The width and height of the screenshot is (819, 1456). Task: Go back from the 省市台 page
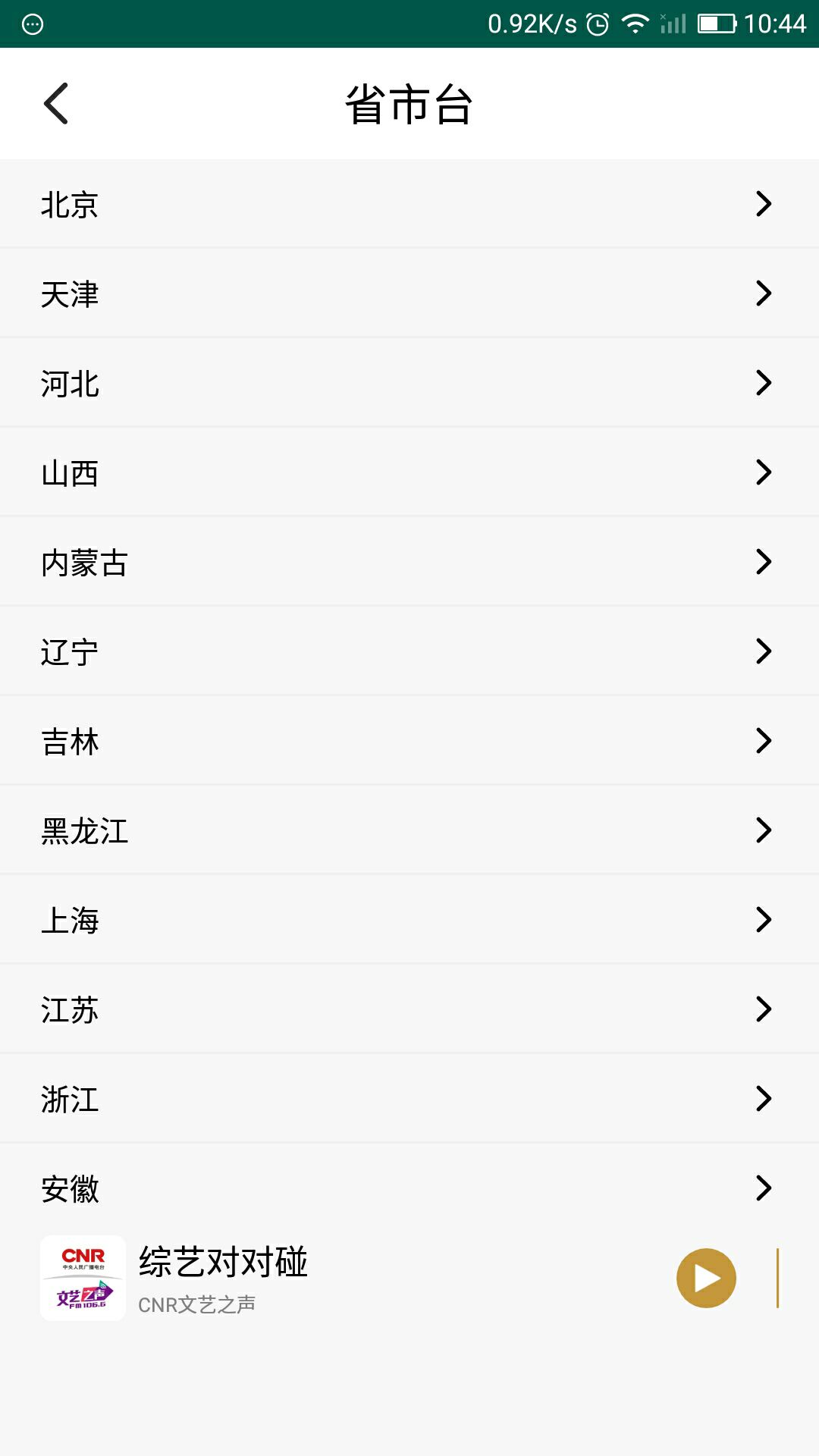pos(56,104)
